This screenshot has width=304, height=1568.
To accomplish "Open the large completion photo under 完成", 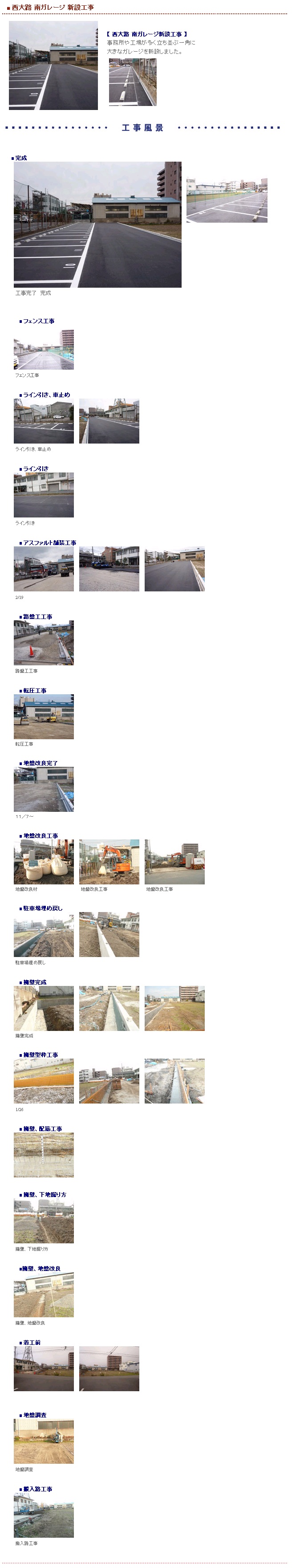I will (x=97, y=224).
